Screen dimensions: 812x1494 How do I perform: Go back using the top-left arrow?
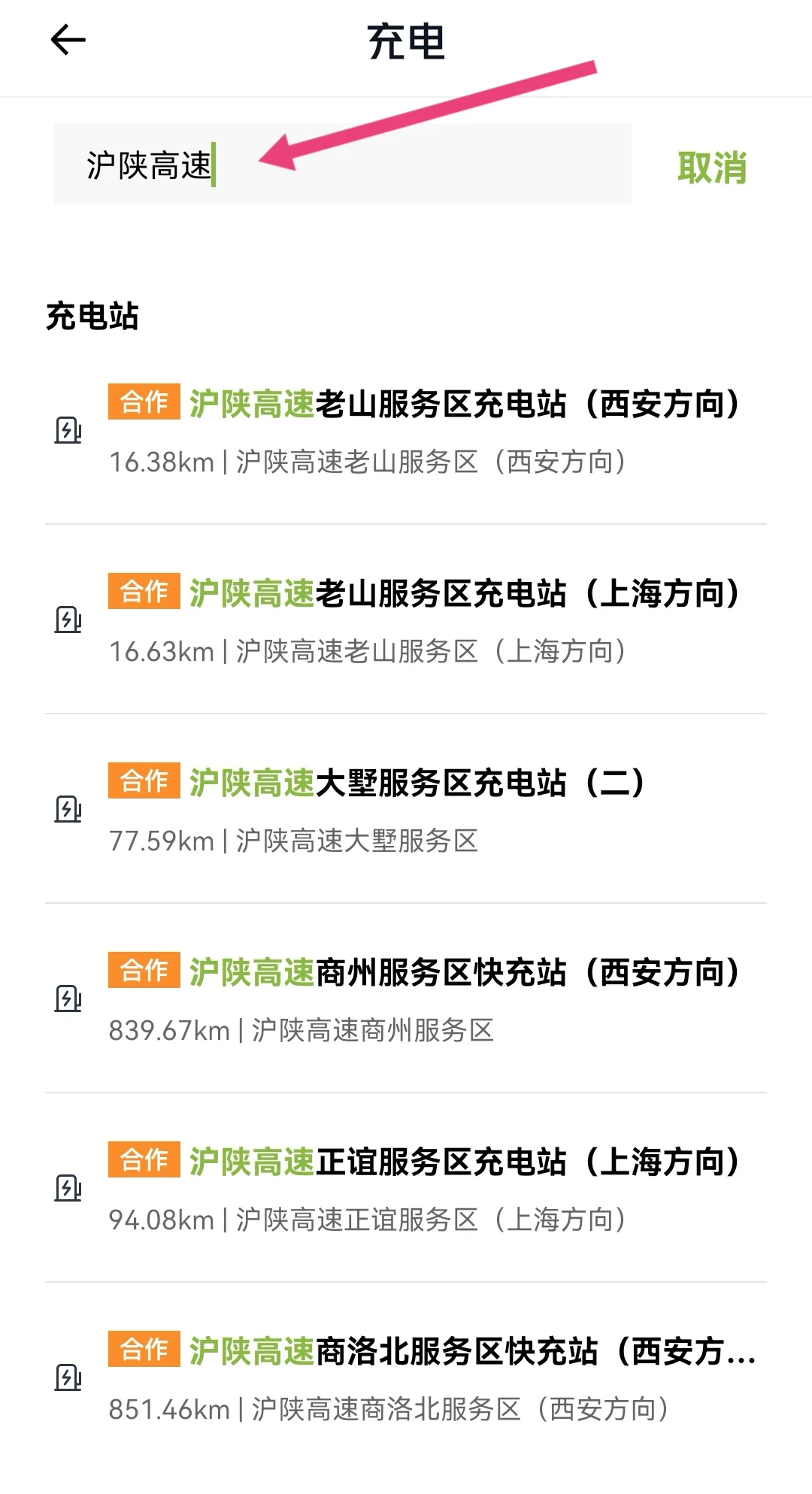68,40
